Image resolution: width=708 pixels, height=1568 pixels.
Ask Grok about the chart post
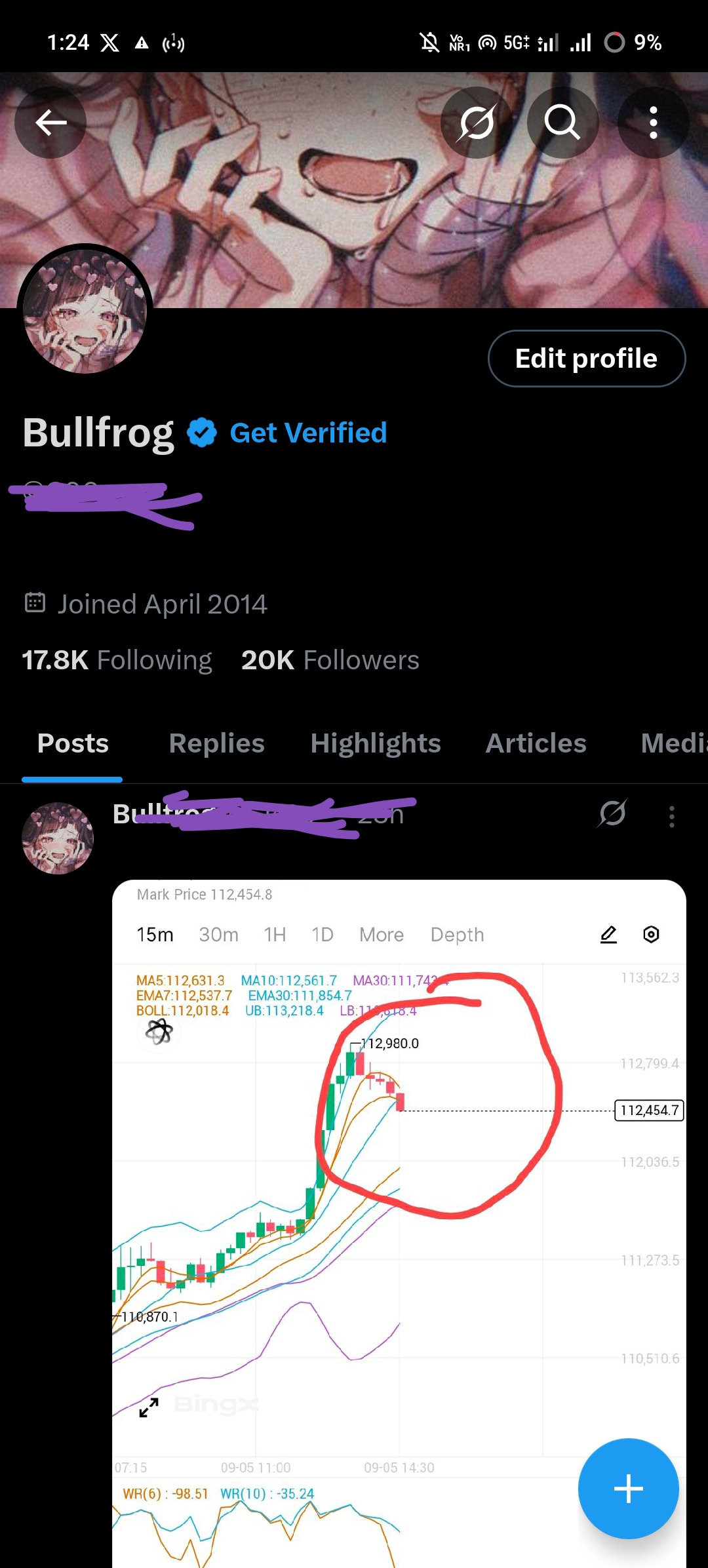pyautogui.click(x=612, y=813)
